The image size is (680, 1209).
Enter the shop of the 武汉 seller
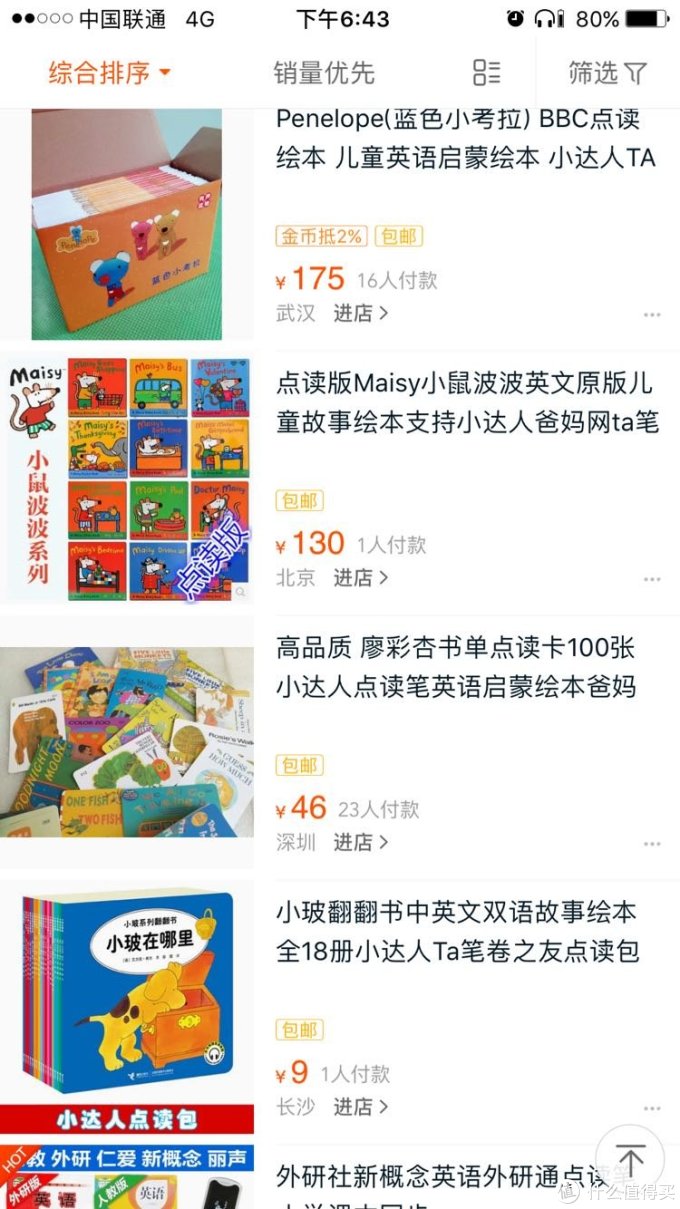point(360,313)
